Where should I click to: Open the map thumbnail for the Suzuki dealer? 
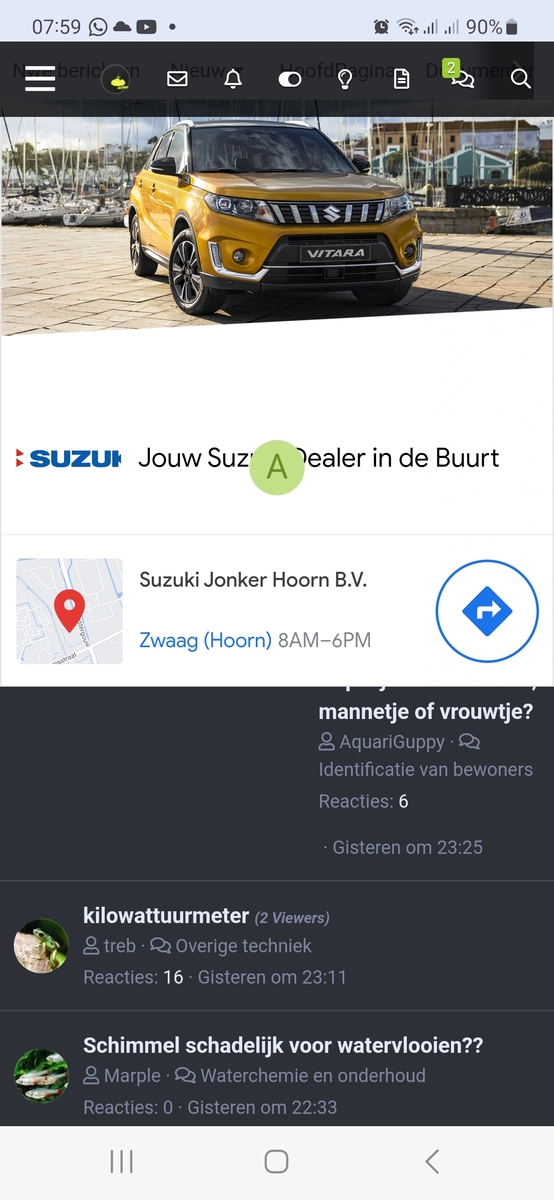(69, 611)
